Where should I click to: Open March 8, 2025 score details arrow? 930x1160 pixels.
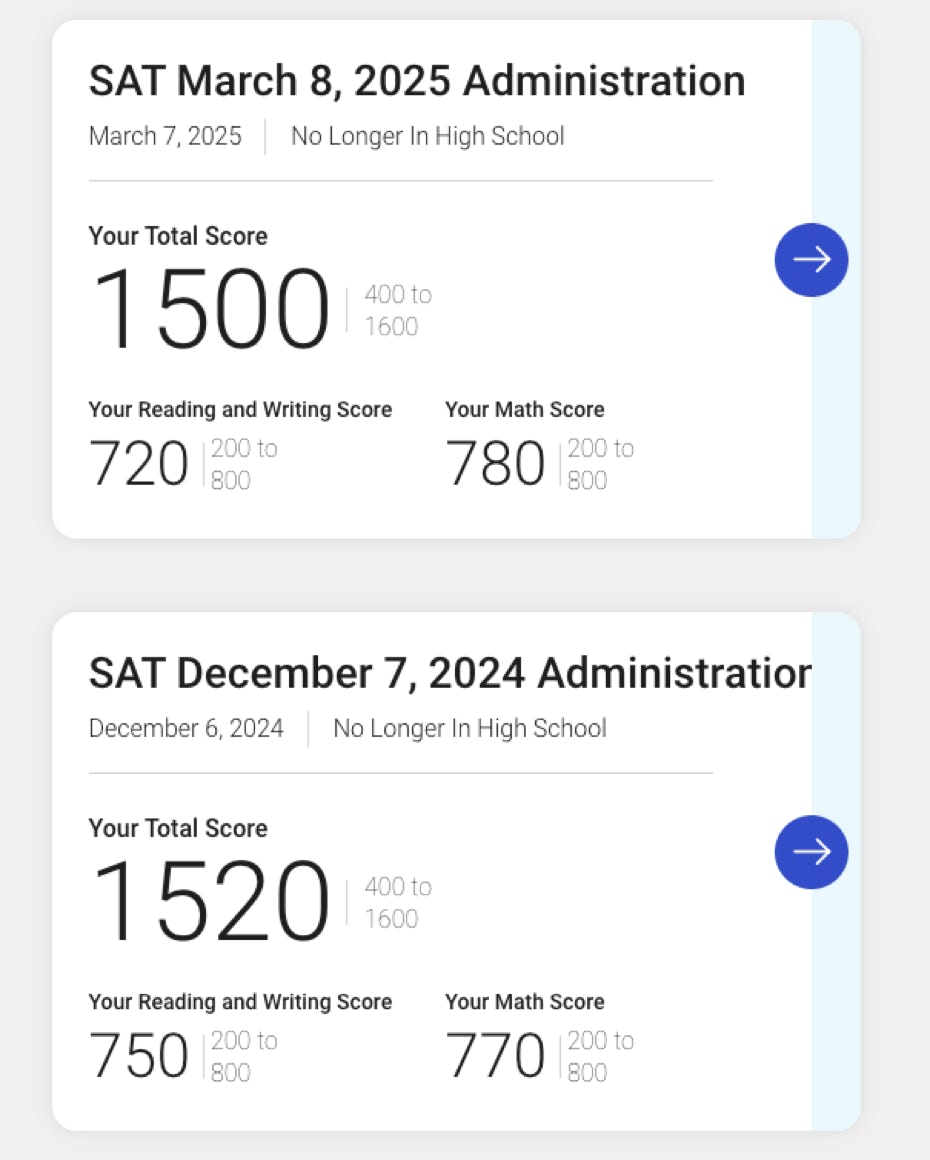coord(811,260)
